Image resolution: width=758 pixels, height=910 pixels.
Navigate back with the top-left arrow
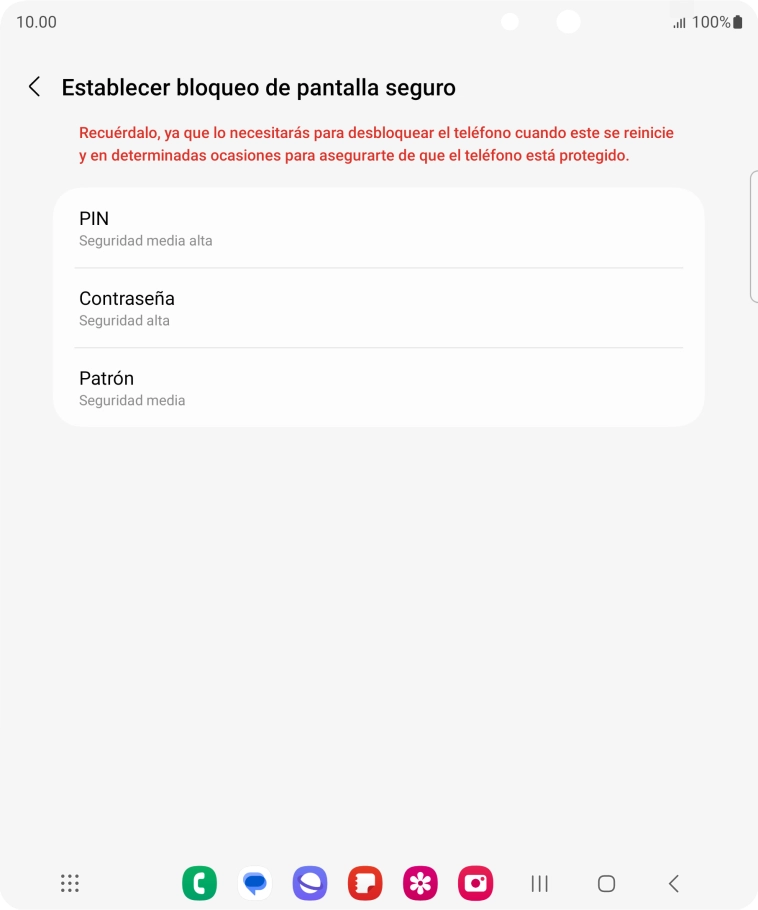pyautogui.click(x=33, y=87)
